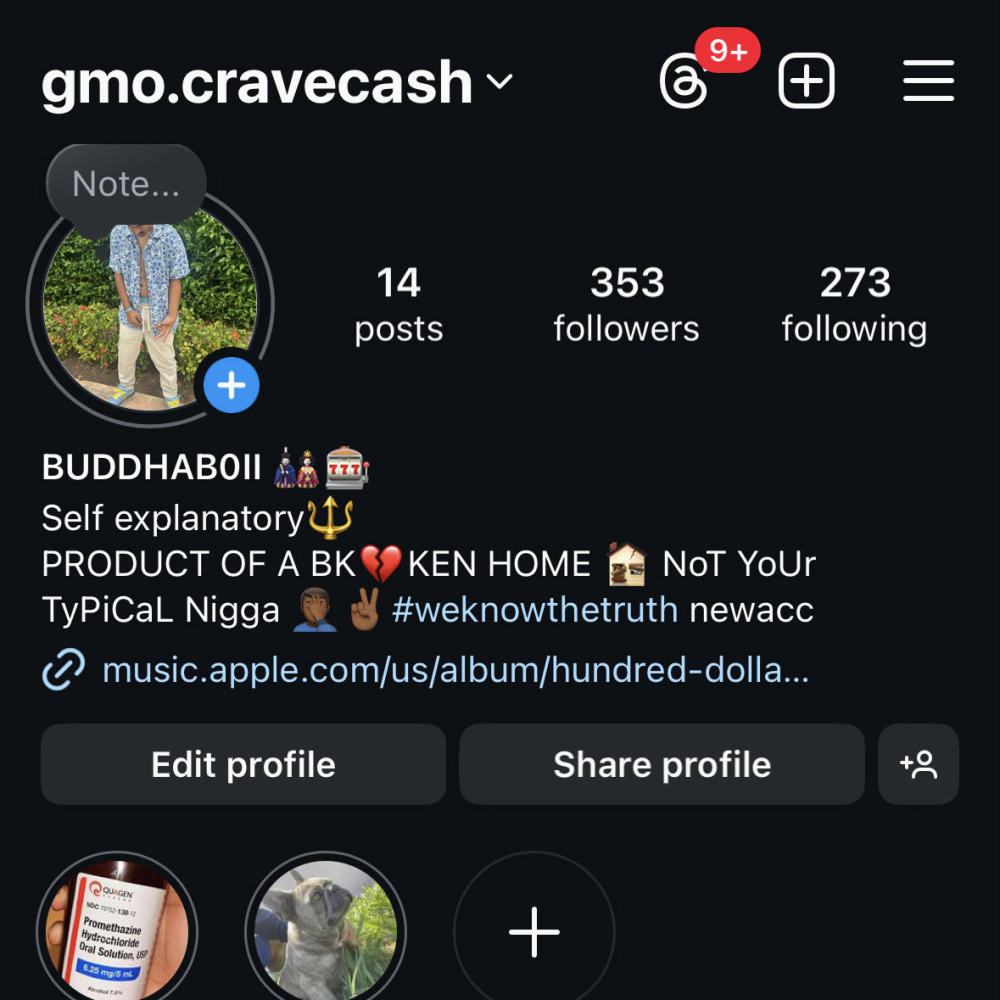Open the Apple Music album link

[x=455, y=670]
